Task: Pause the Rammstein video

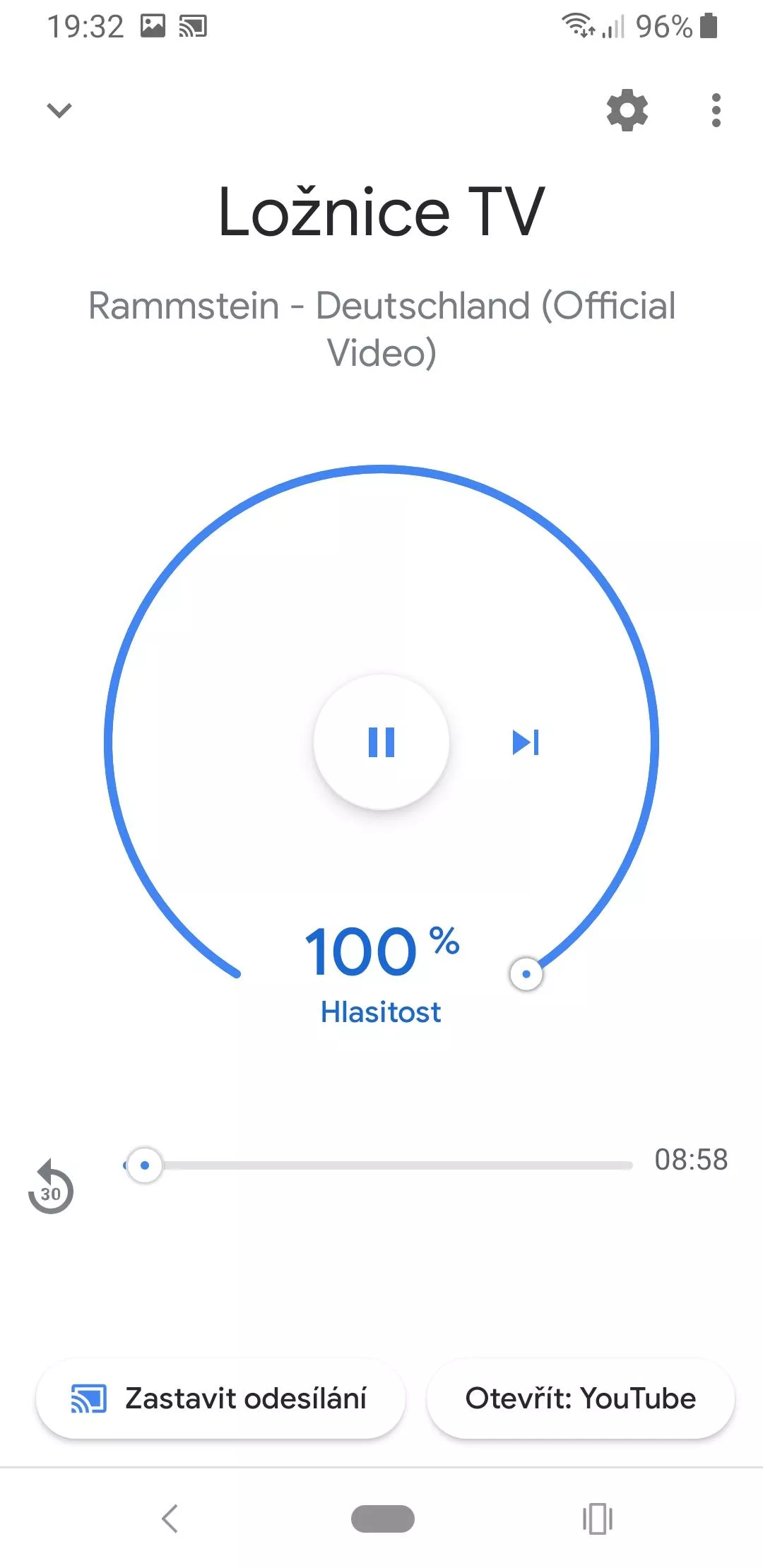Action: 381,742
